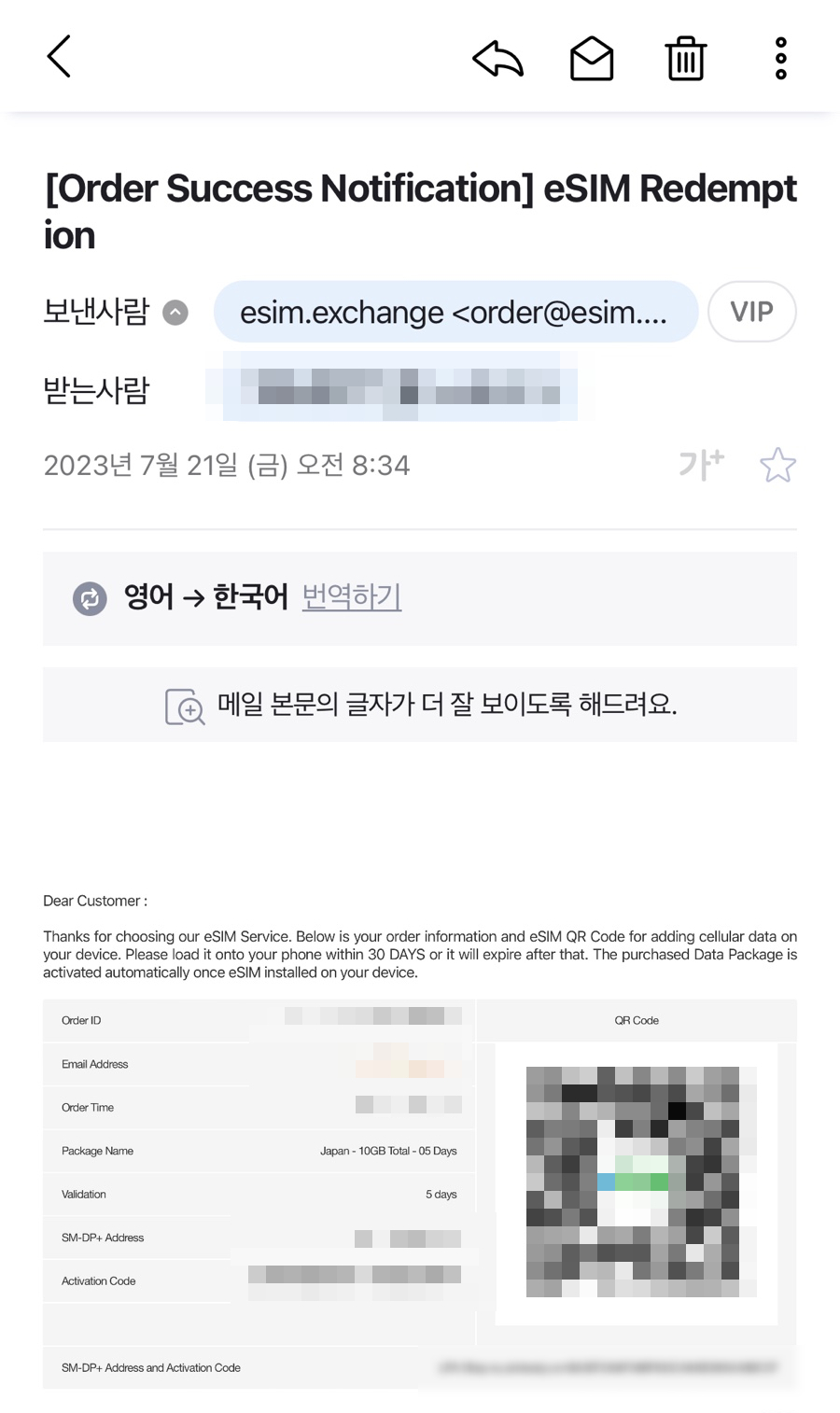The height and width of the screenshot is (1413, 840).
Task: Open the three-dot overflow menu
Action: [x=781, y=59]
